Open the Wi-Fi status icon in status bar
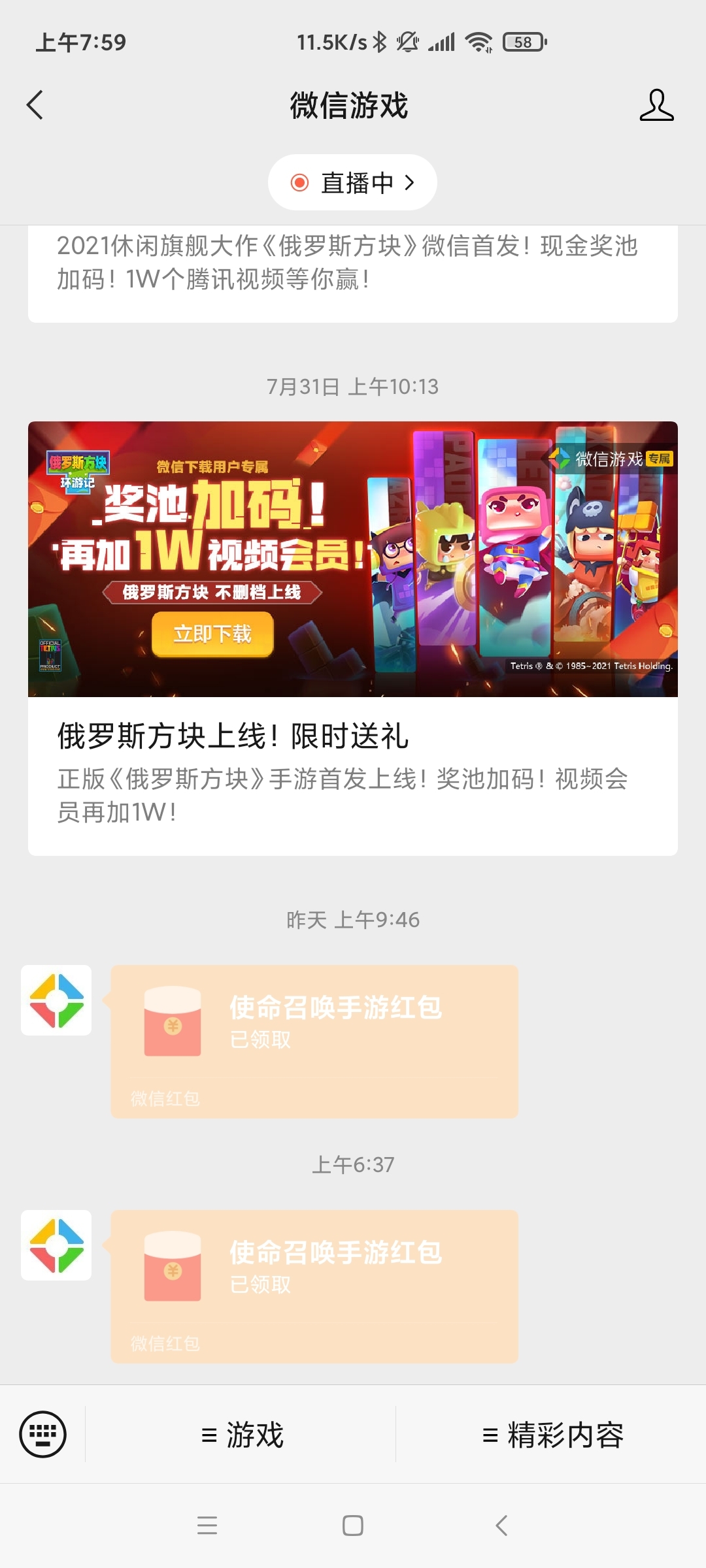The image size is (706, 1568). [478, 41]
